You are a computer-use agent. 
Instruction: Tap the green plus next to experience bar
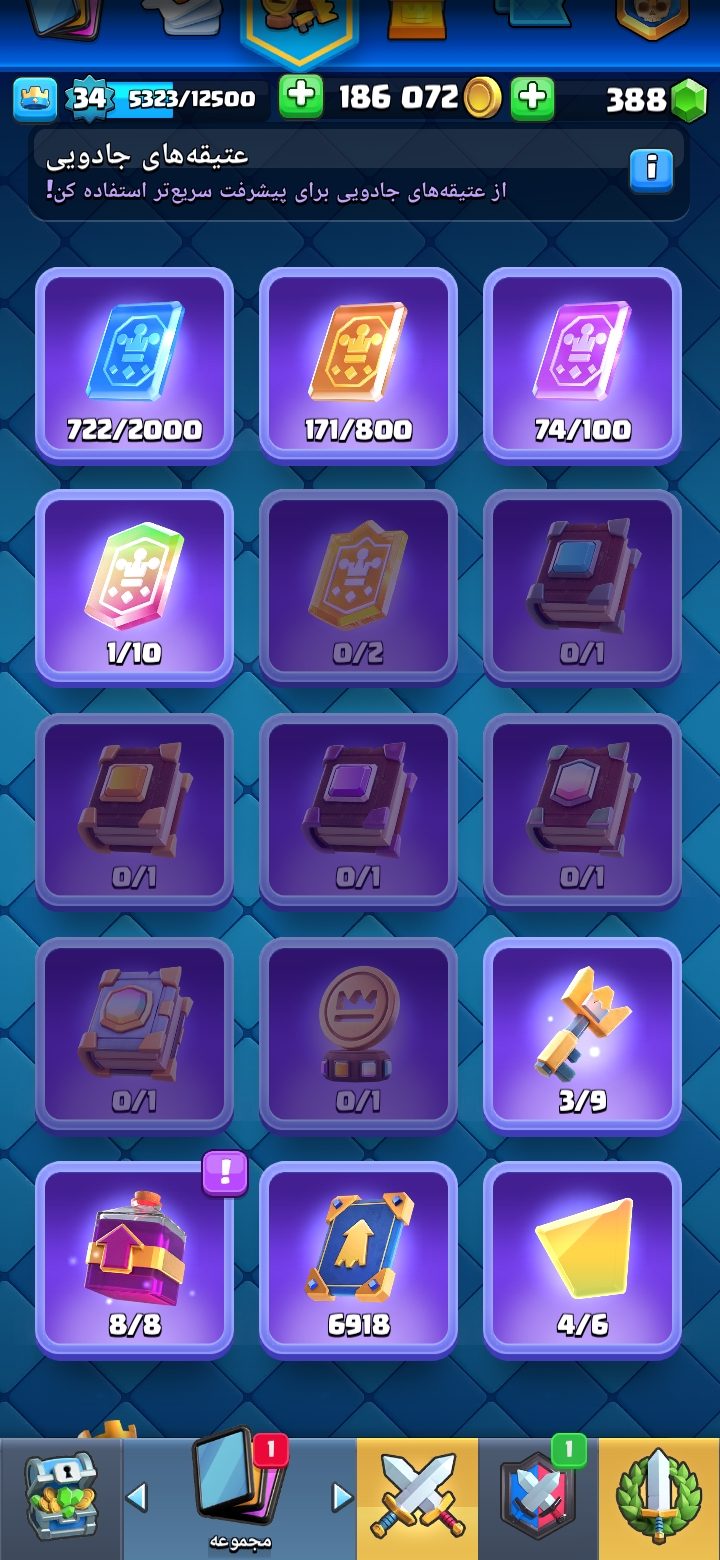[x=300, y=97]
